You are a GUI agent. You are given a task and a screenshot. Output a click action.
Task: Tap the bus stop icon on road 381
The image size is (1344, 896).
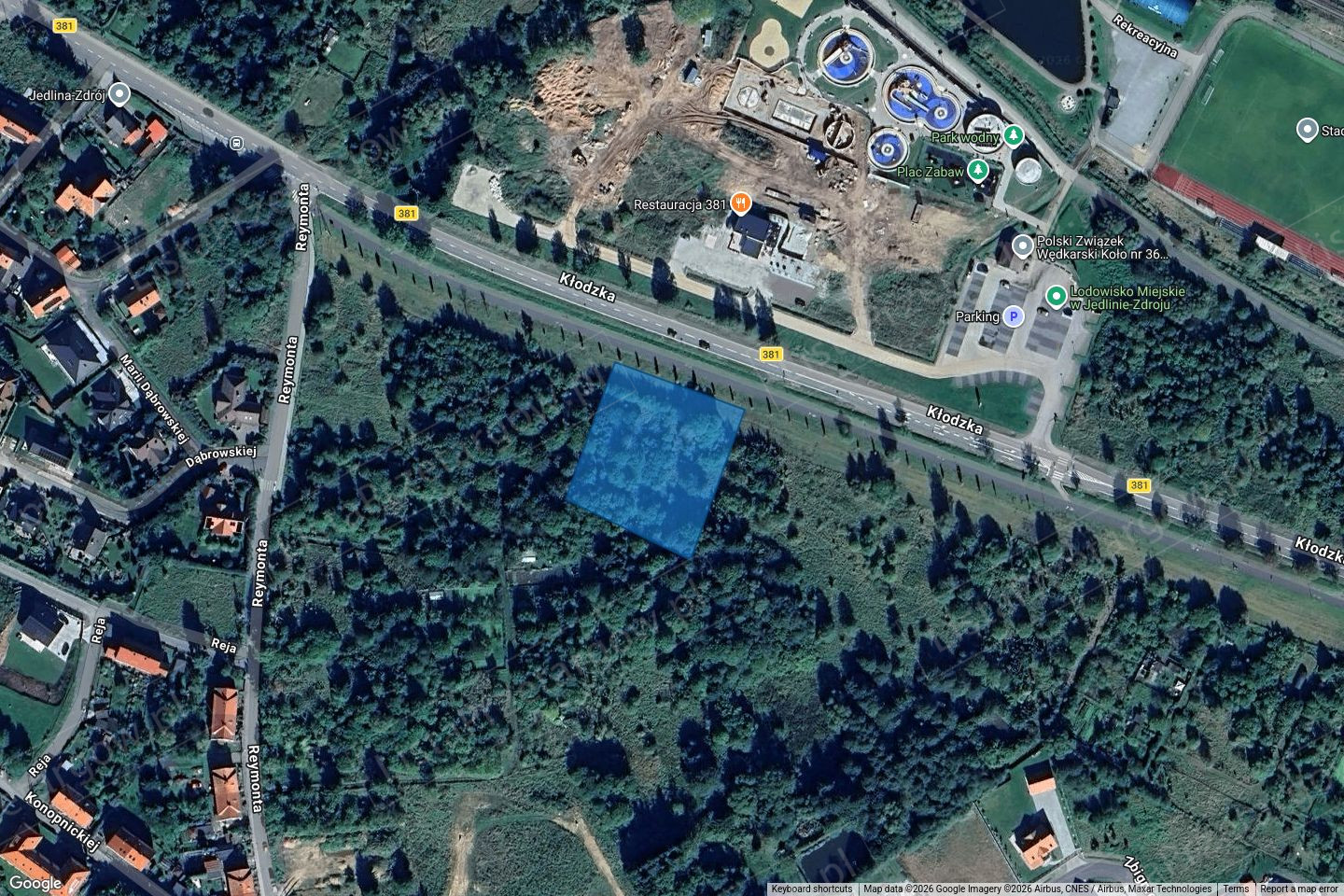pyautogui.click(x=236, y=143)
